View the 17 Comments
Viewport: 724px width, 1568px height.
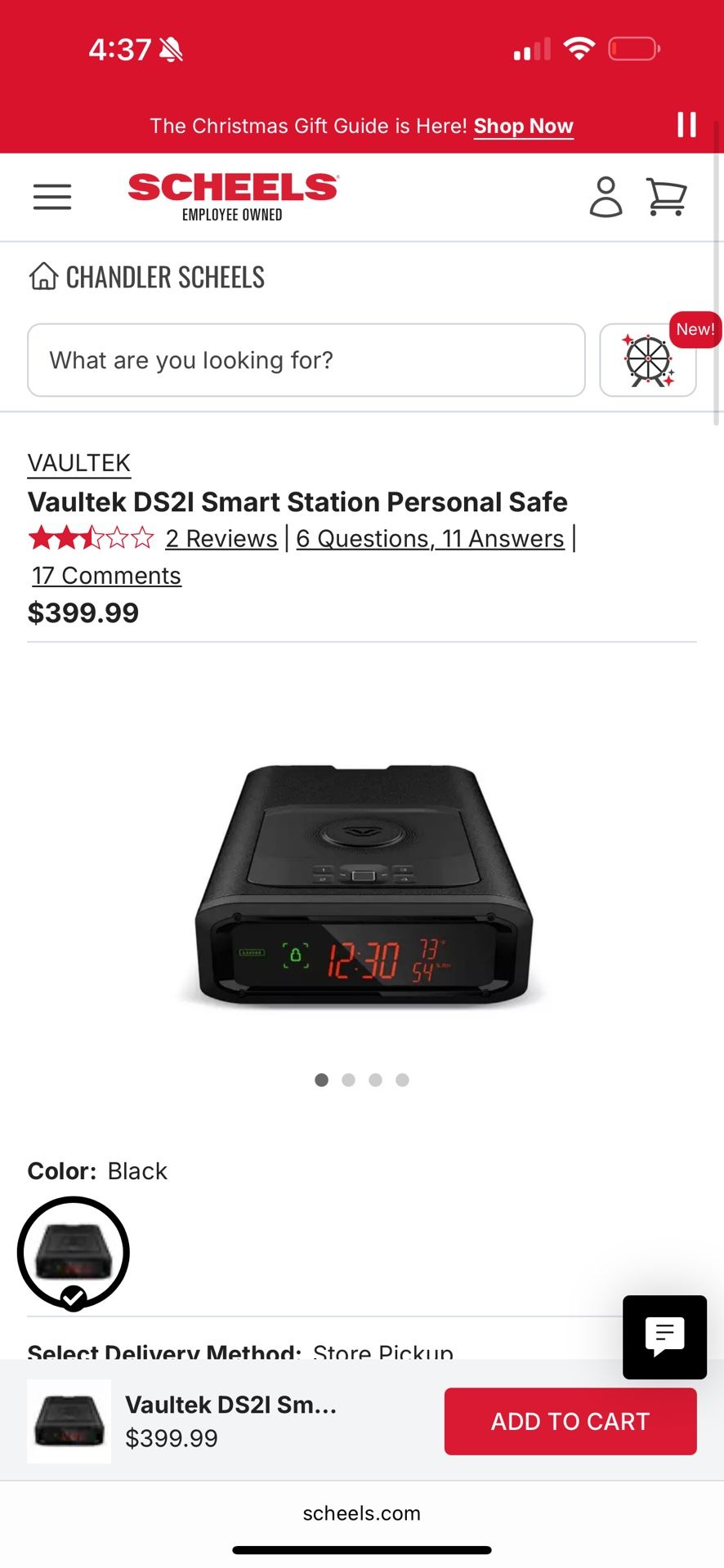(106, 576)
